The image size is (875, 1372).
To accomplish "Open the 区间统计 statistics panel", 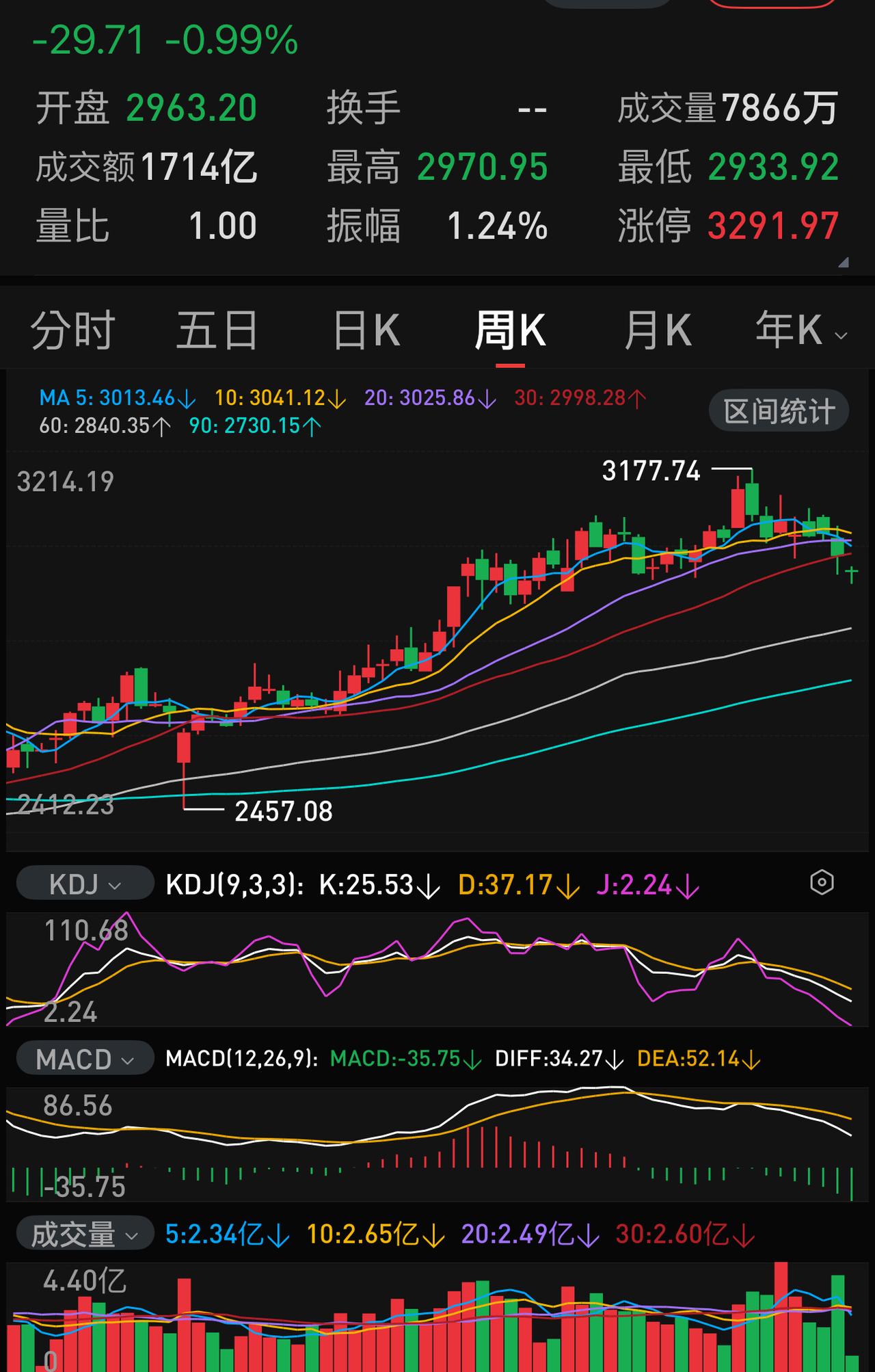I will point(778,410).
